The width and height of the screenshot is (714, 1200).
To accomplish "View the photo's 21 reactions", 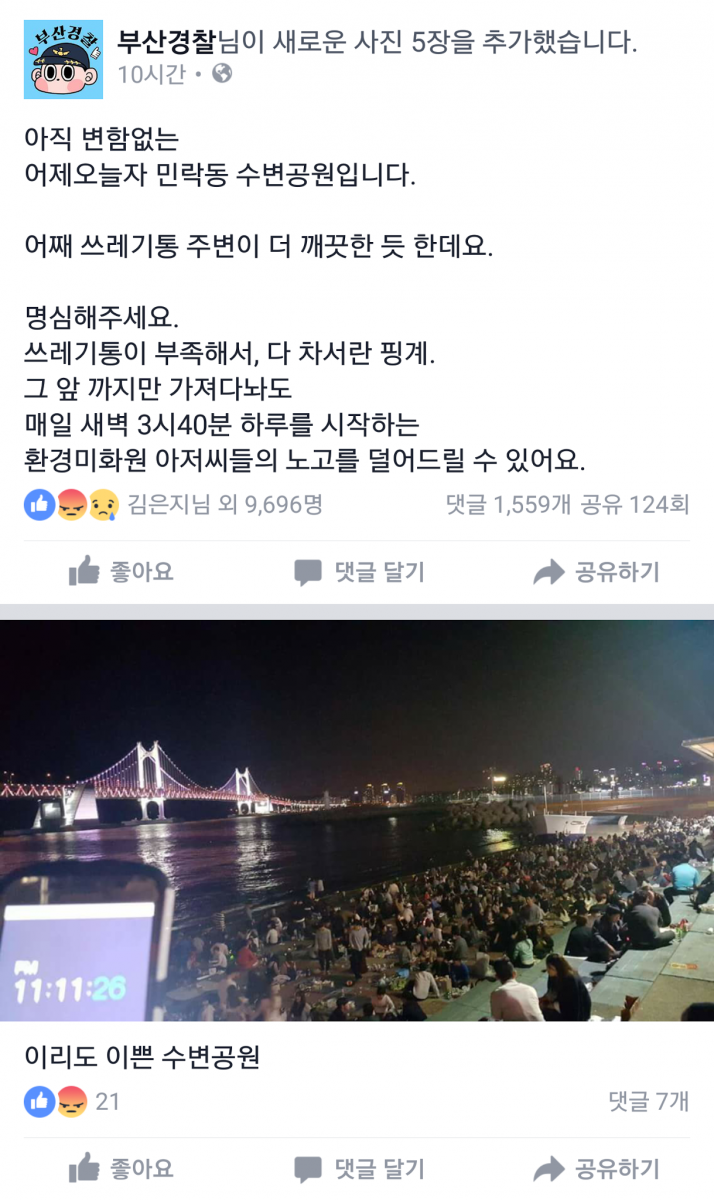I will pyautogui.click(x=72, y=1102).
